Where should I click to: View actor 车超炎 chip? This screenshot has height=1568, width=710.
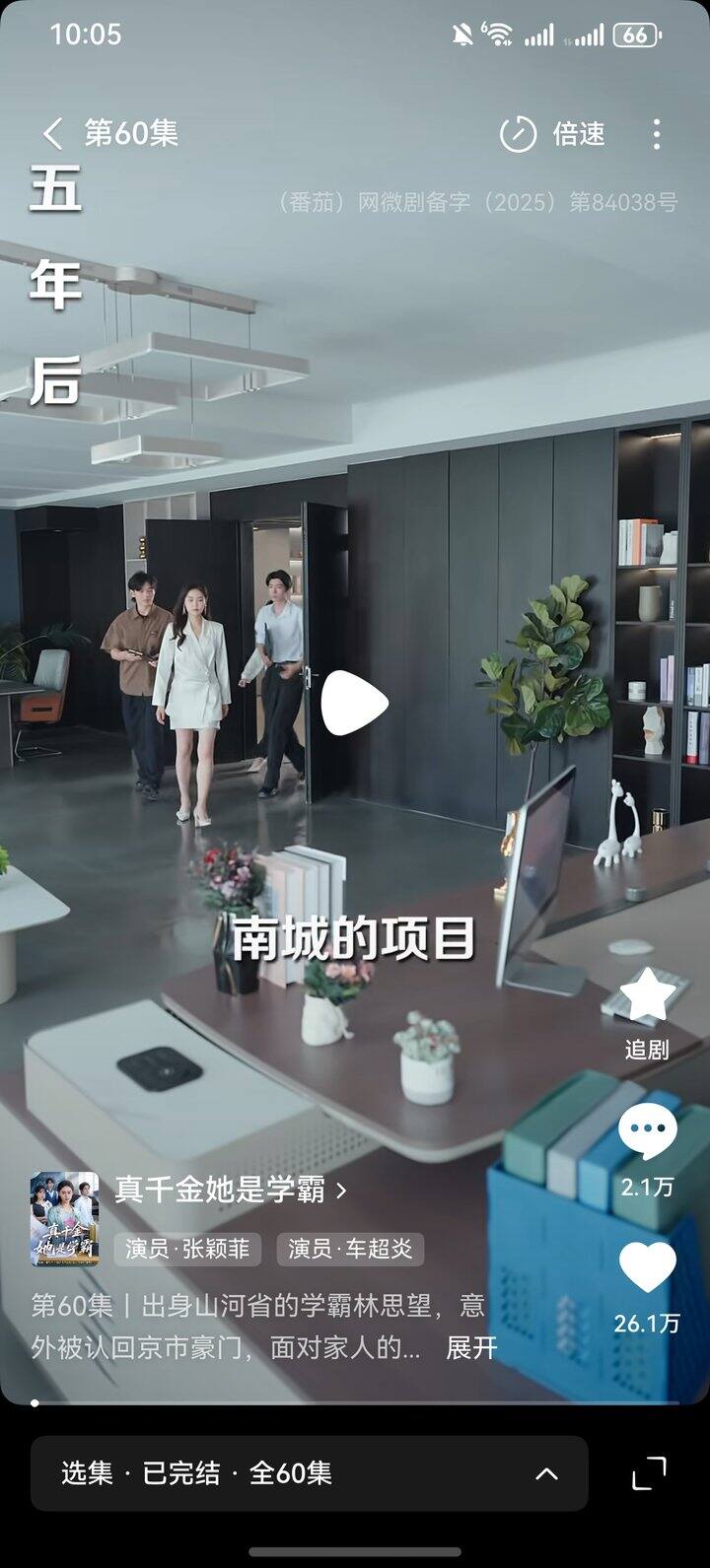click(350, 1249)
